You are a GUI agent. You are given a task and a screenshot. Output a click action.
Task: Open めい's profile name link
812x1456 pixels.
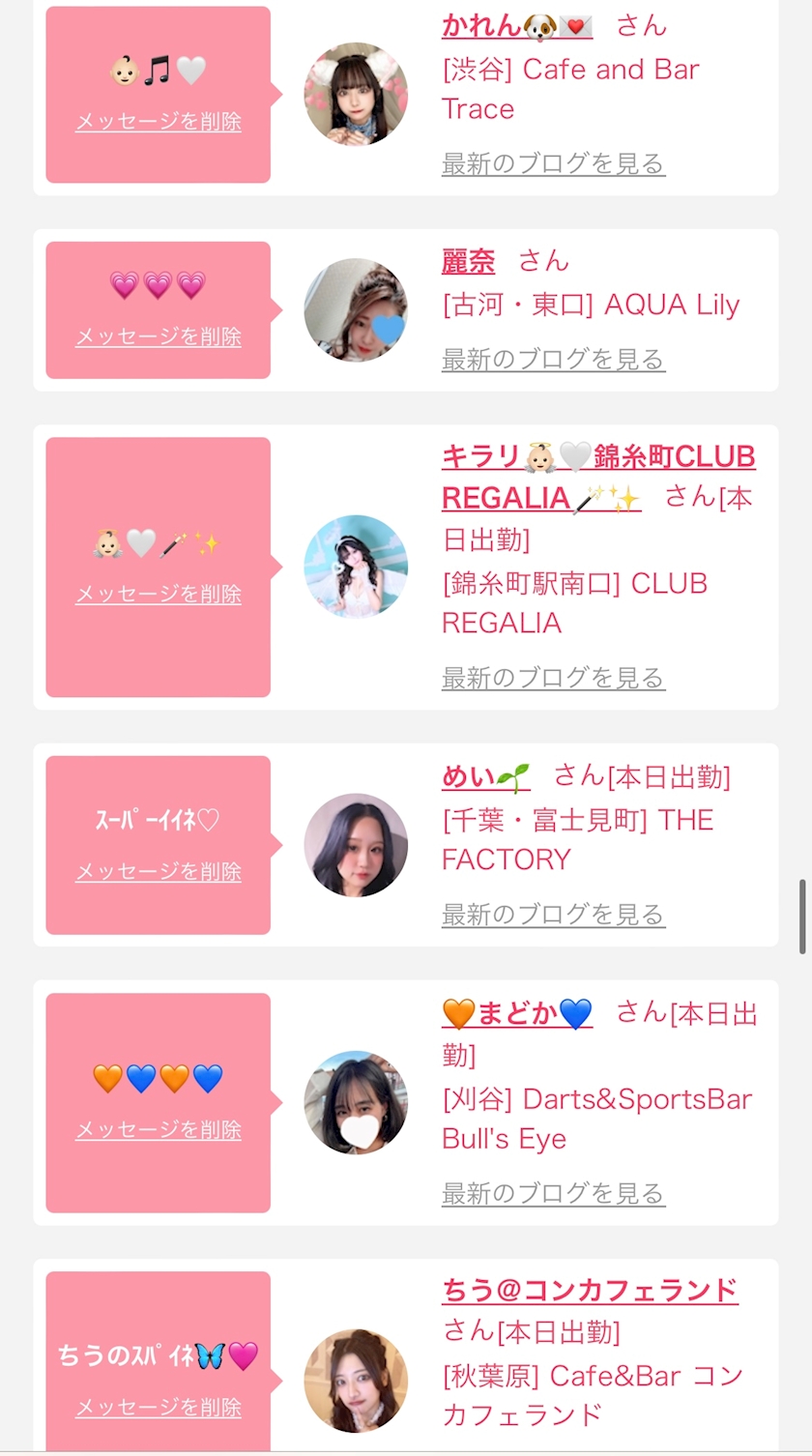click(x=485, y=776)
